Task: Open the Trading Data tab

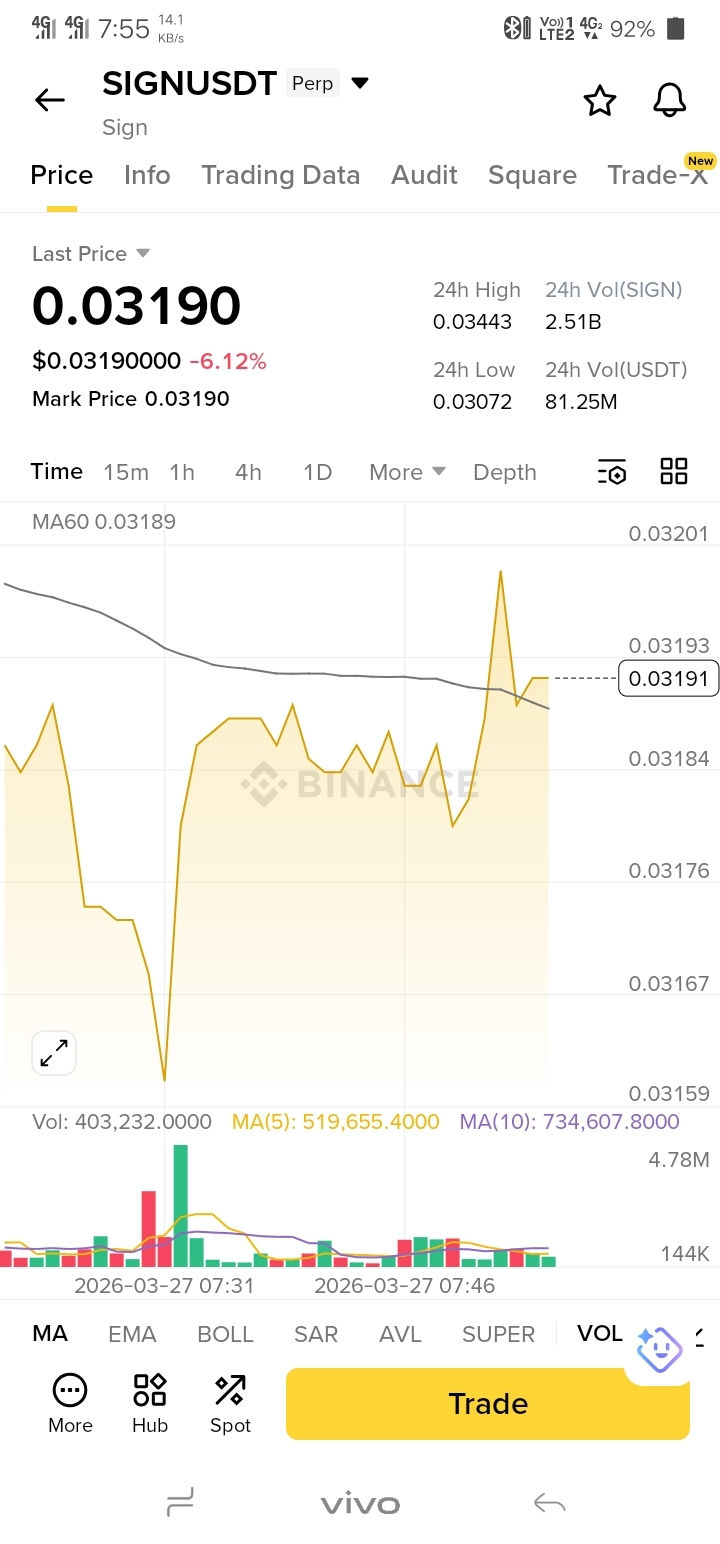Action: [x=280, y=175]
